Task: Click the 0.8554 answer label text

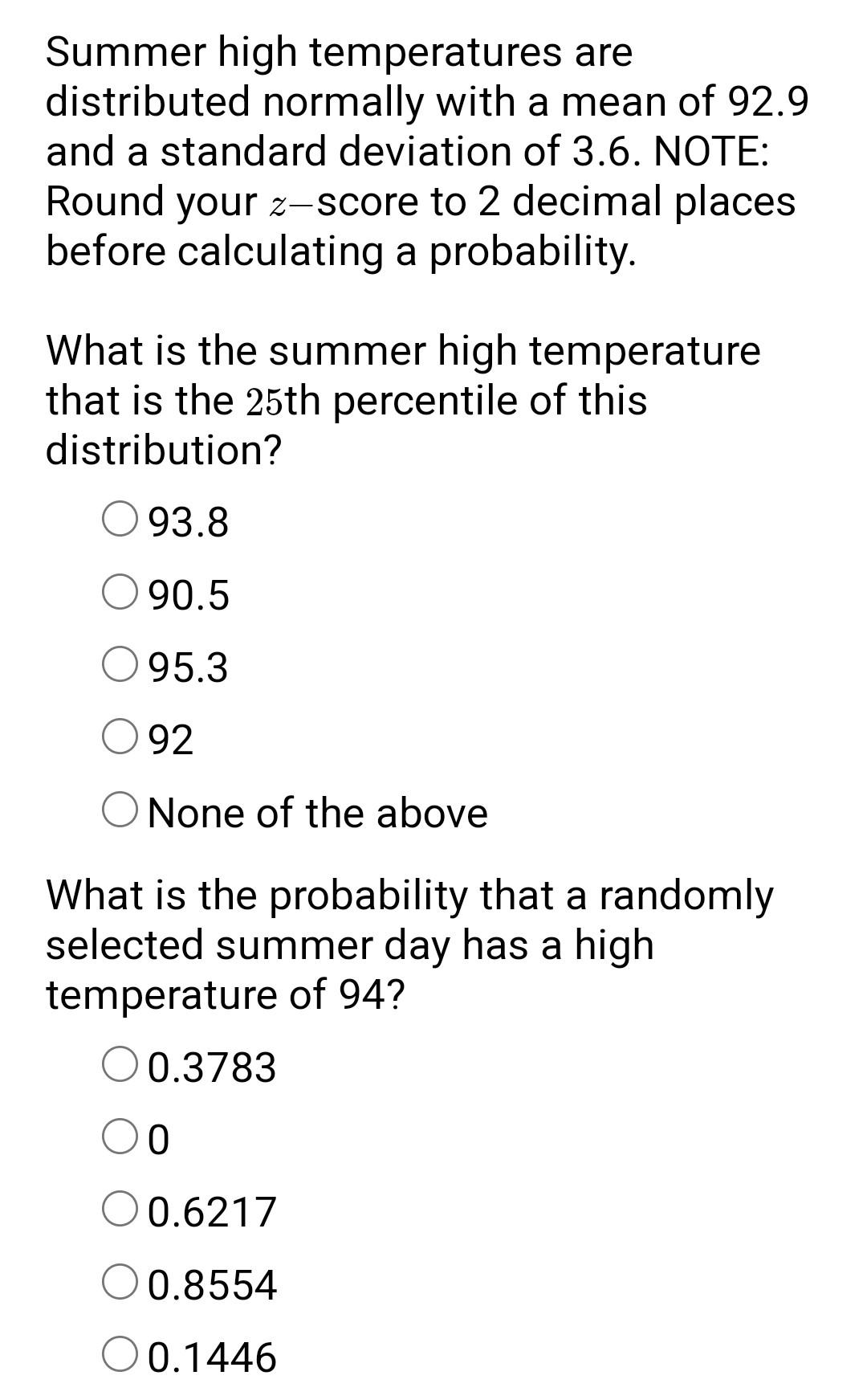Action: coord(210,1282)
